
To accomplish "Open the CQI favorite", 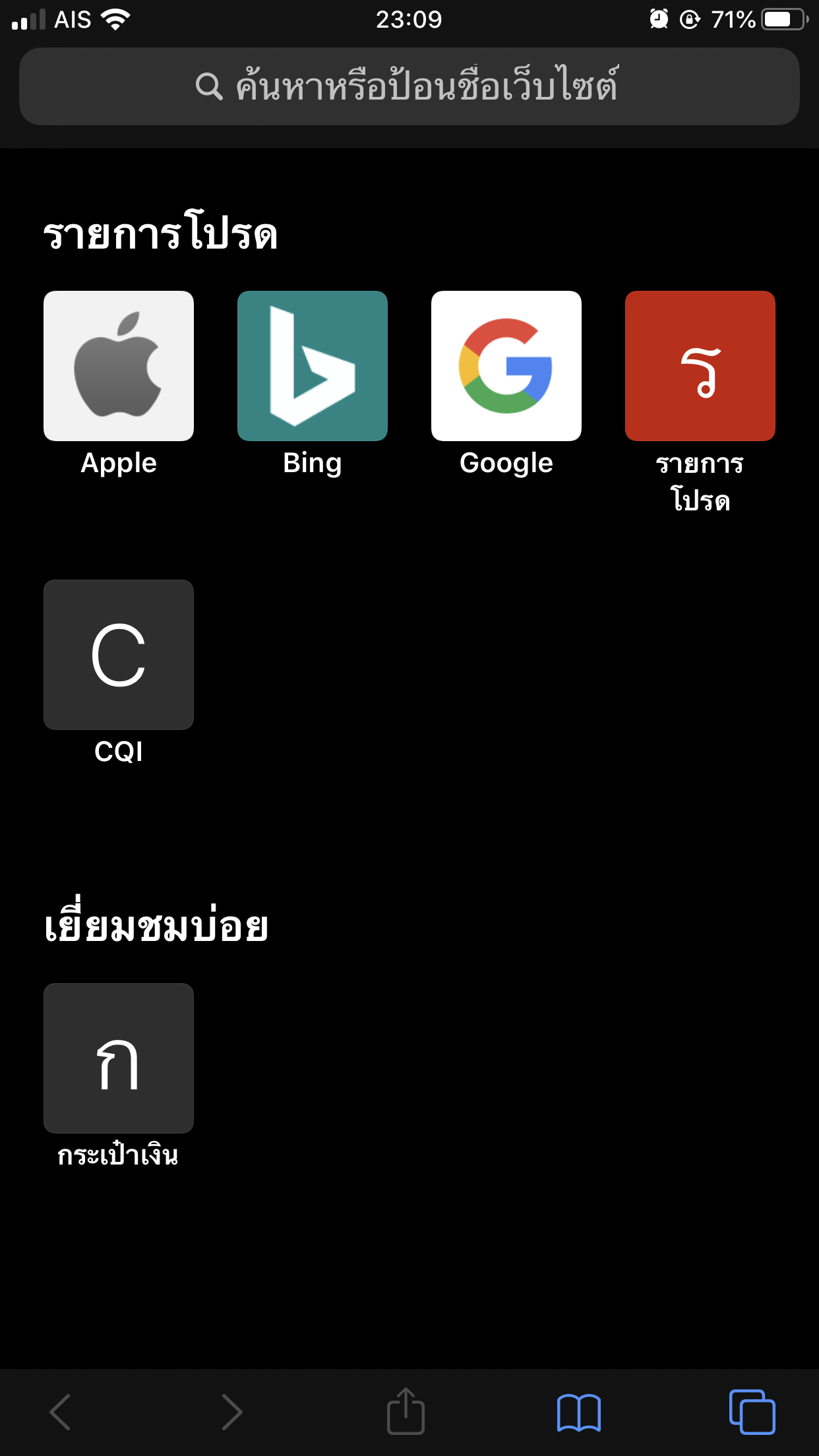I will click(x=119, y=655).
